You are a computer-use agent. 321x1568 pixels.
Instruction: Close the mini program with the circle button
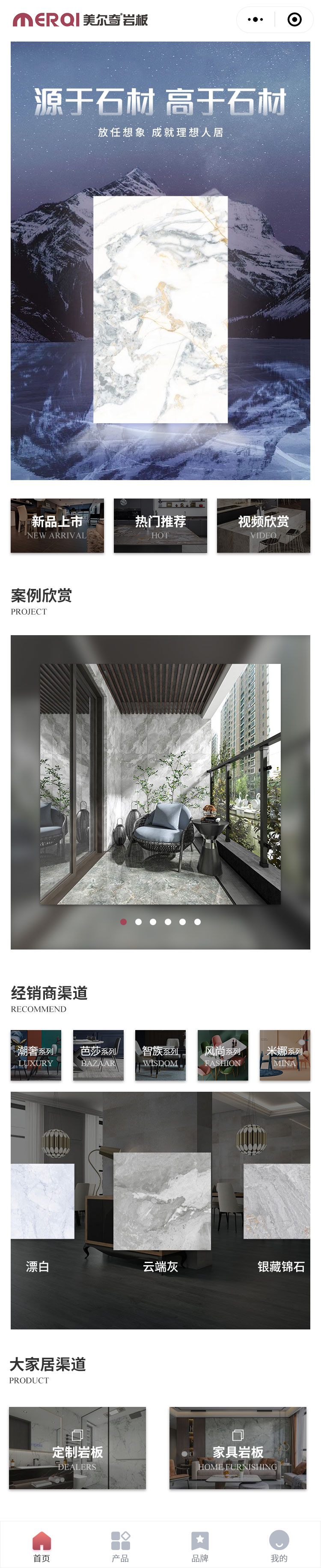[x=294, y=19]
